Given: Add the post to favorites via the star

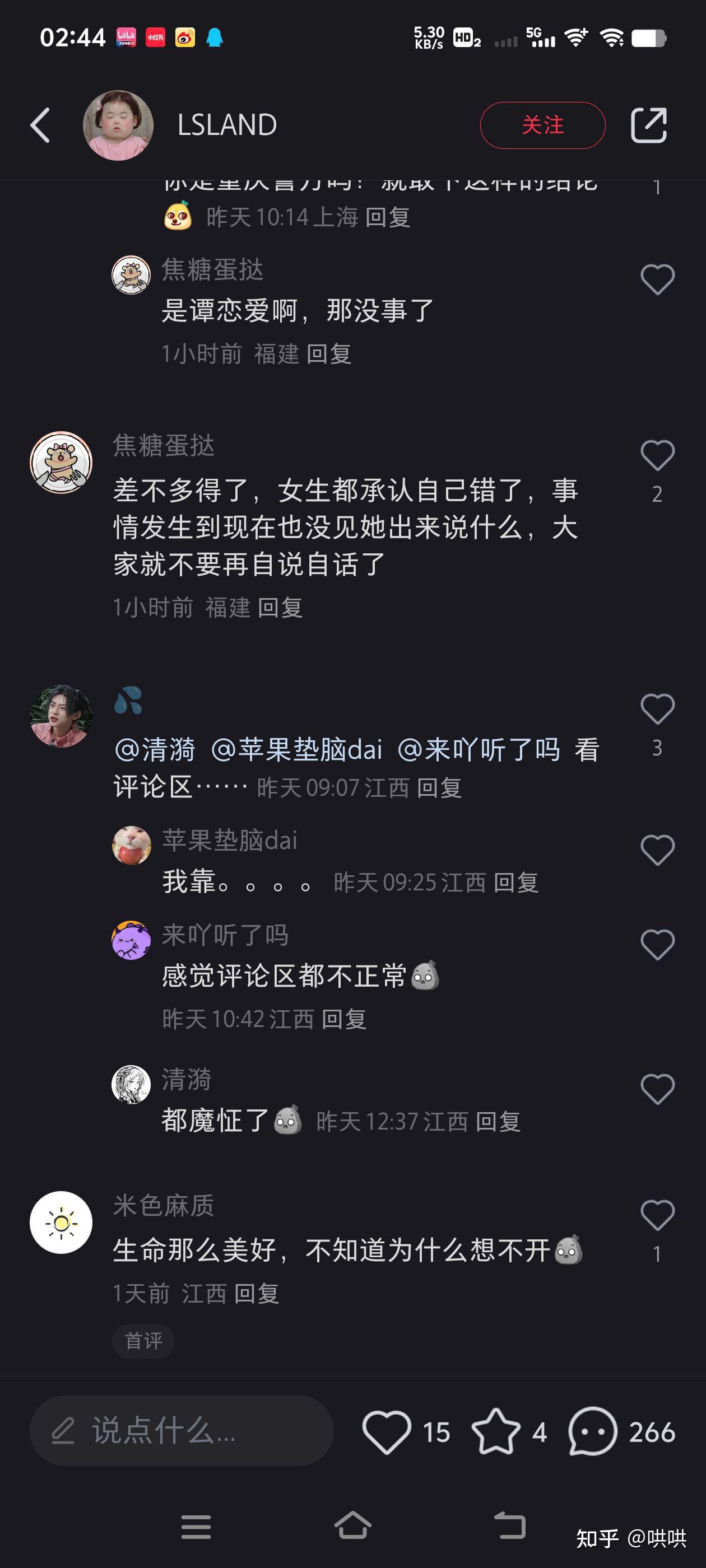Looking at the screenshot, I should click(496, 1432).
